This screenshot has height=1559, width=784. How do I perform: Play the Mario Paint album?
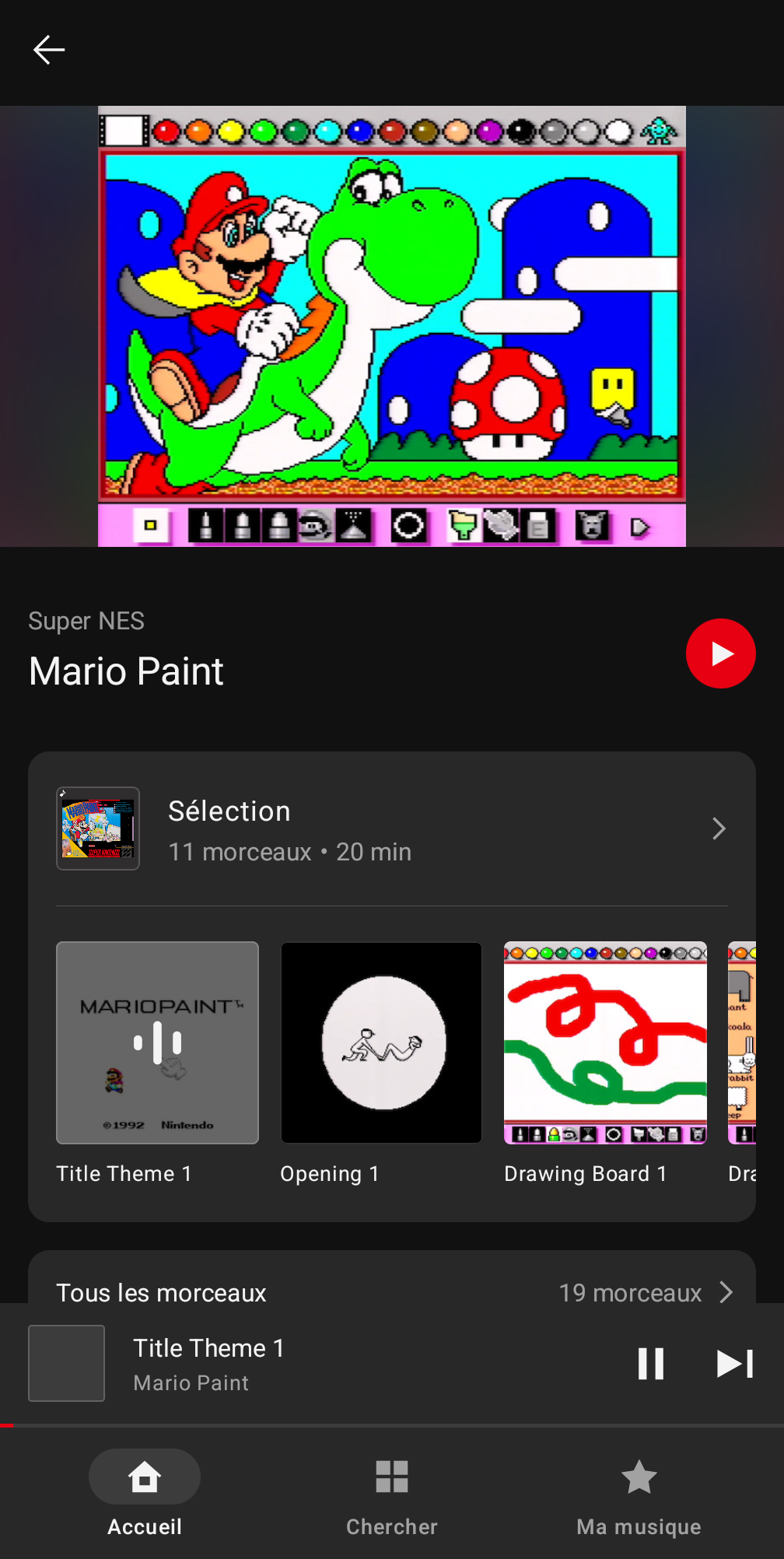720,653
